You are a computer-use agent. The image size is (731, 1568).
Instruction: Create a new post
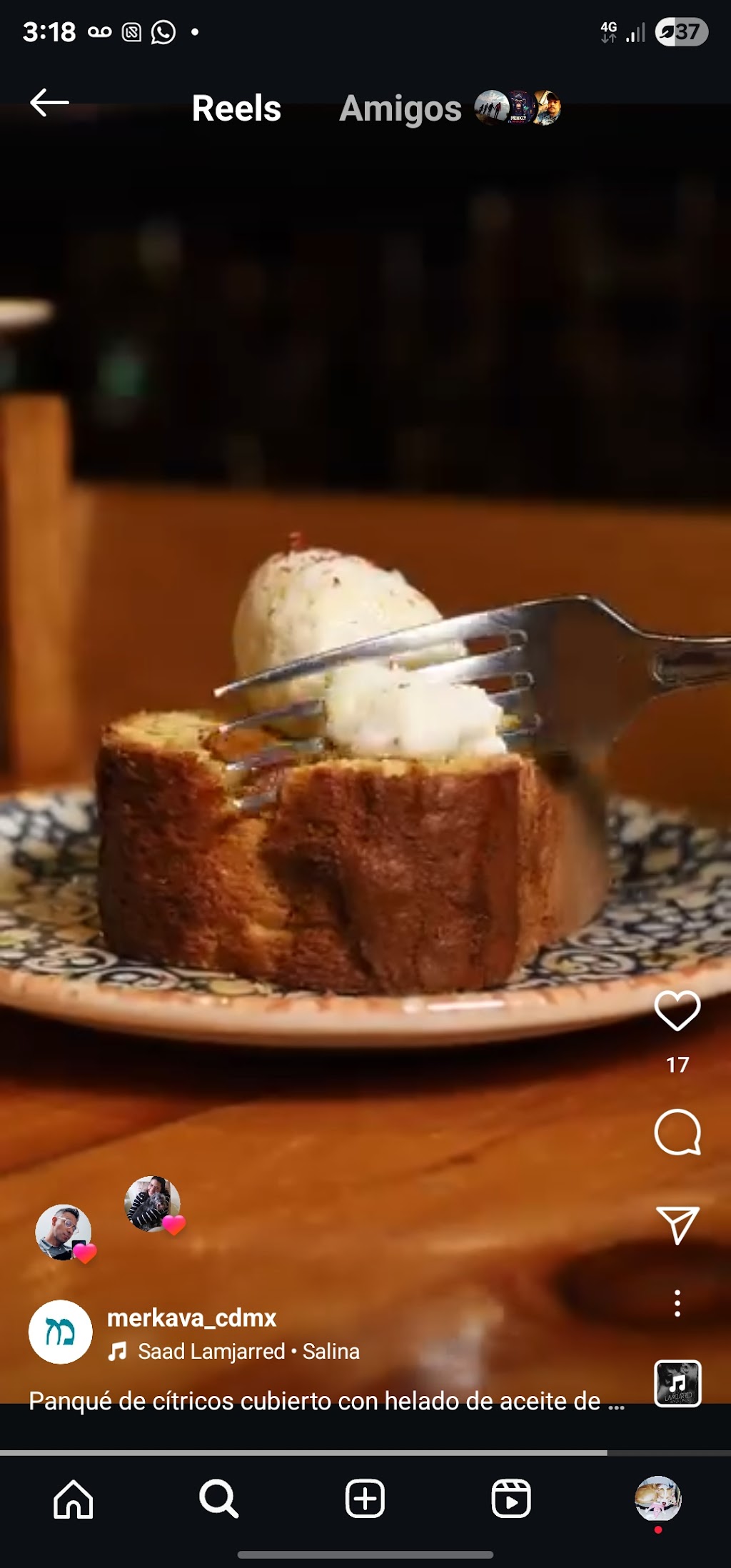pyautogui.click(x=365, y=1498)
